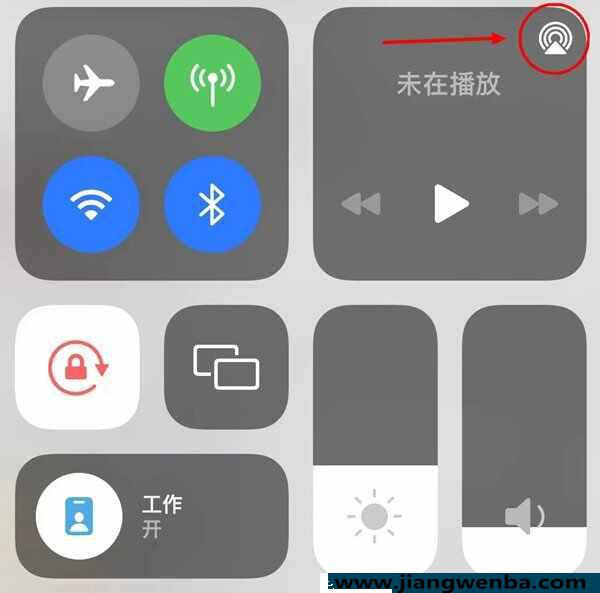Image resolution: width=600 pixels, height=593 pixels.
Task: Disable Wi-Fi
Action: point(91,205)
